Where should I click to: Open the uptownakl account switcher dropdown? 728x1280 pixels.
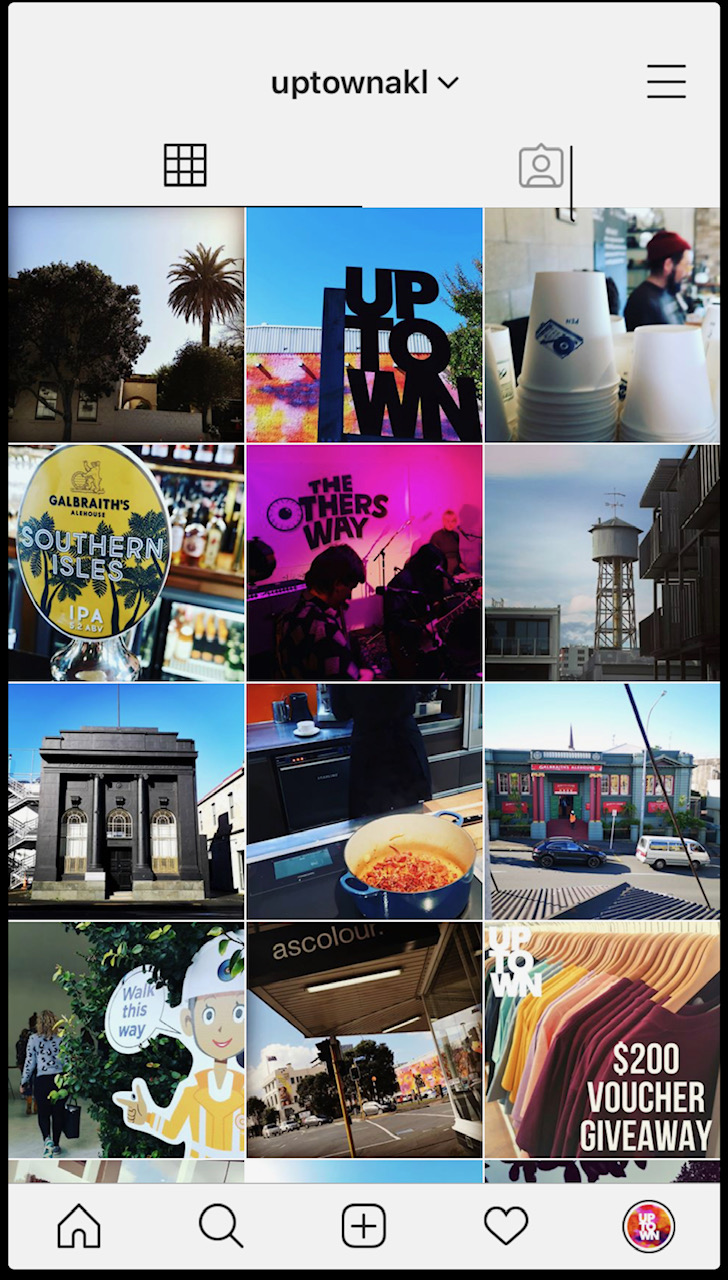[x=364, y=83]
